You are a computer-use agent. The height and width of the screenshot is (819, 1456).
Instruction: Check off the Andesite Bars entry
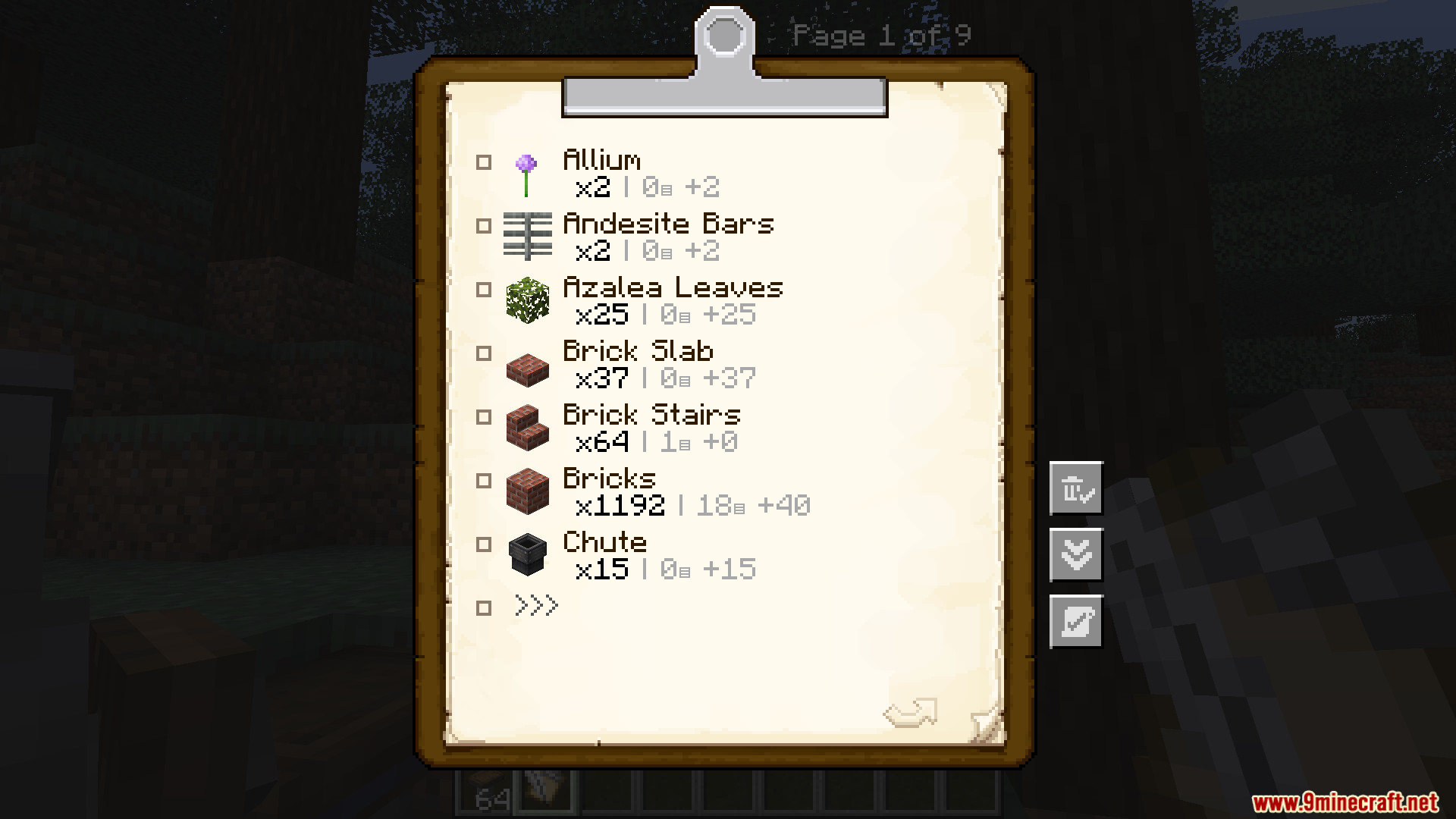(484, 226)
